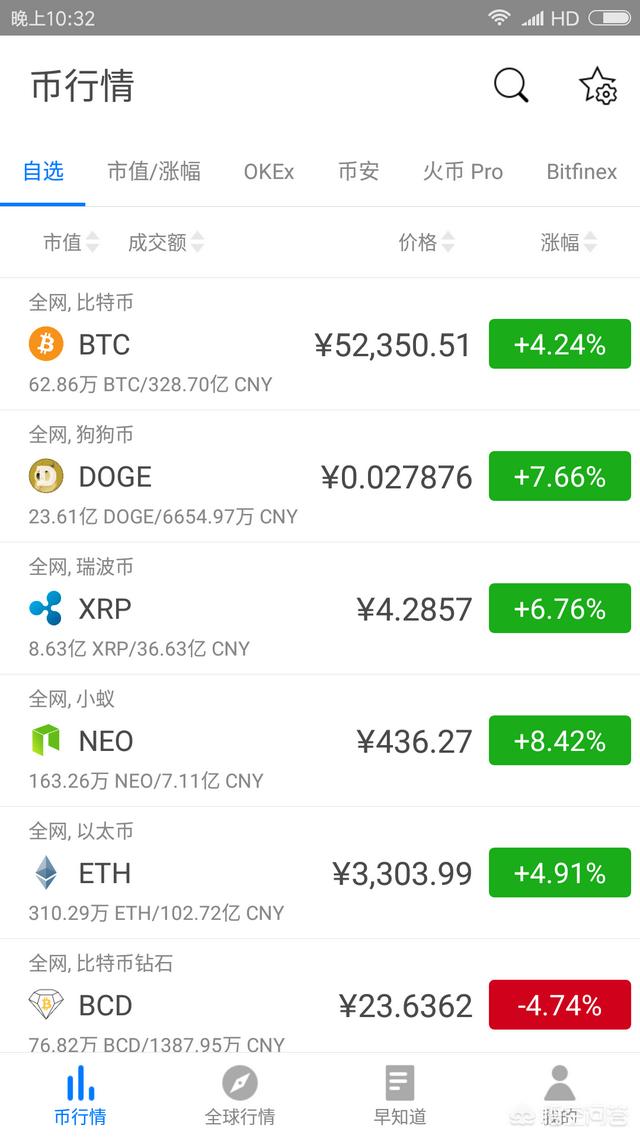640x1138 pixels.
Task: Open the search magnifier icon
Action: 511,86
